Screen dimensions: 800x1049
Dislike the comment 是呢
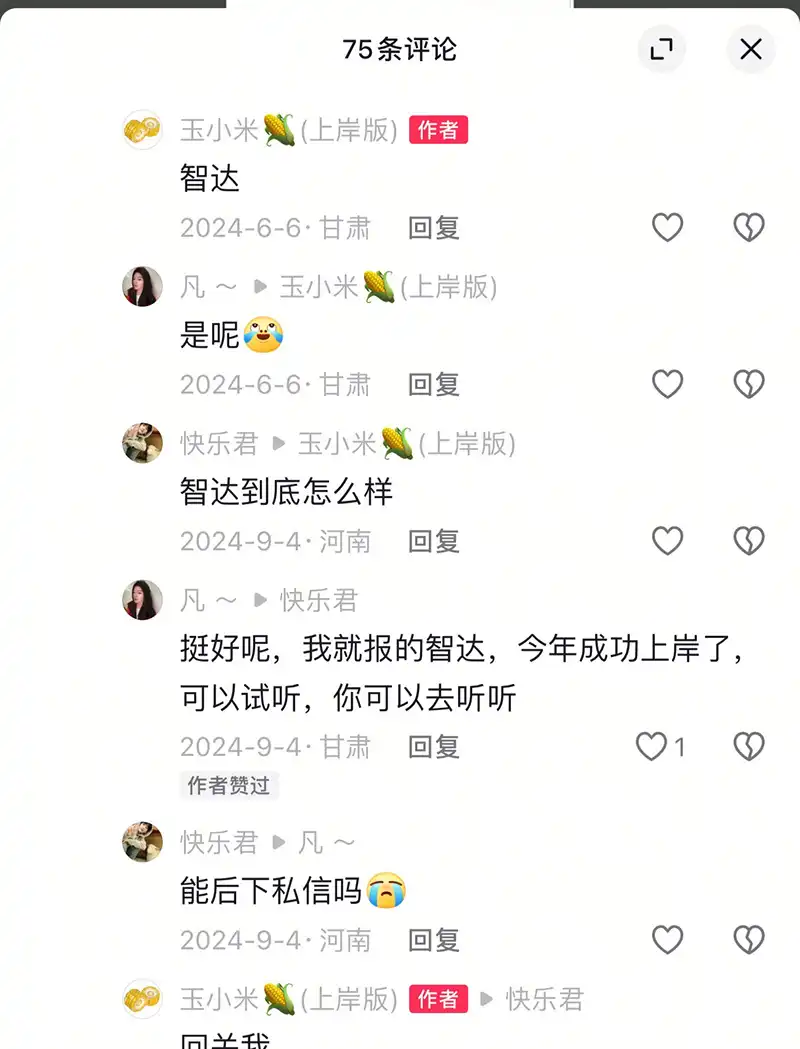749,384
